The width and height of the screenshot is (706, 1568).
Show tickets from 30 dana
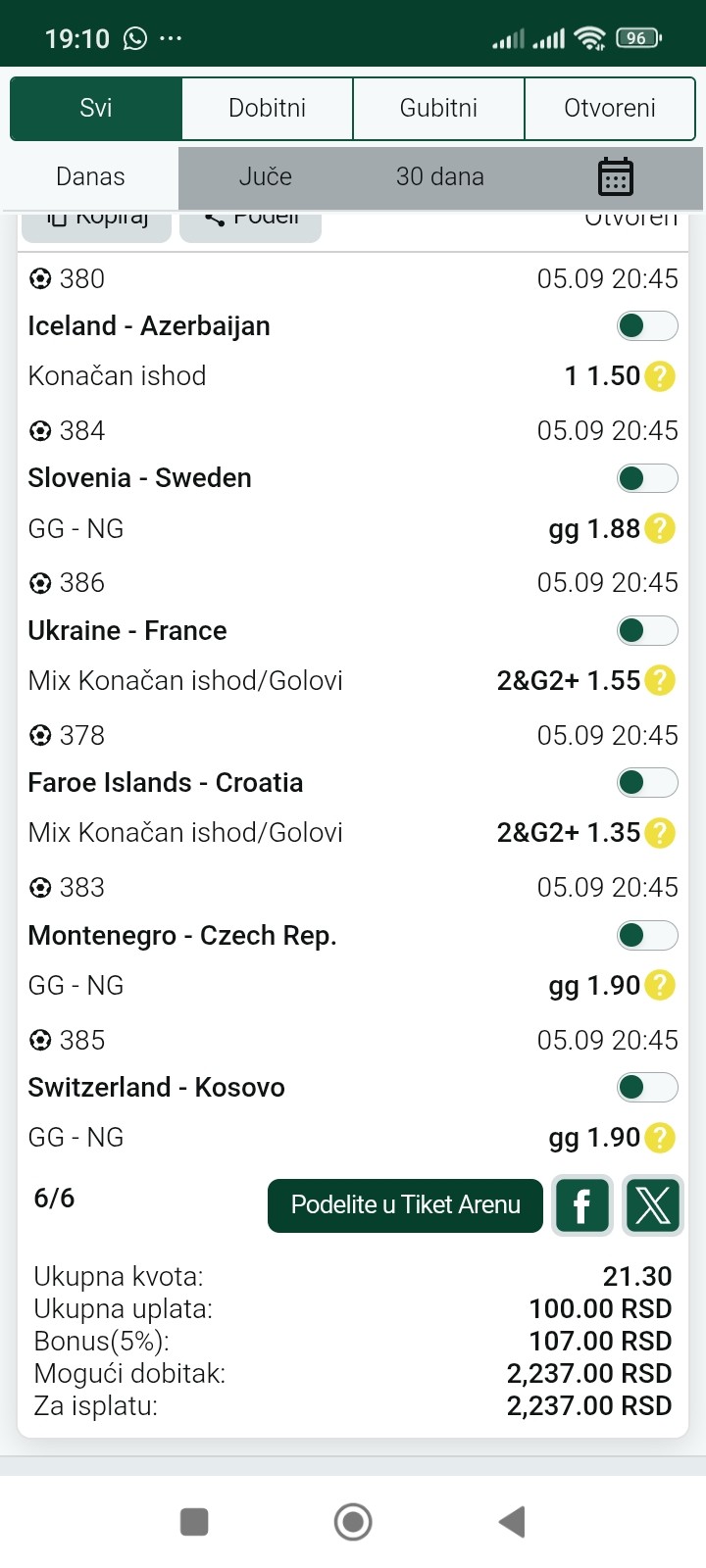(440, 176)
